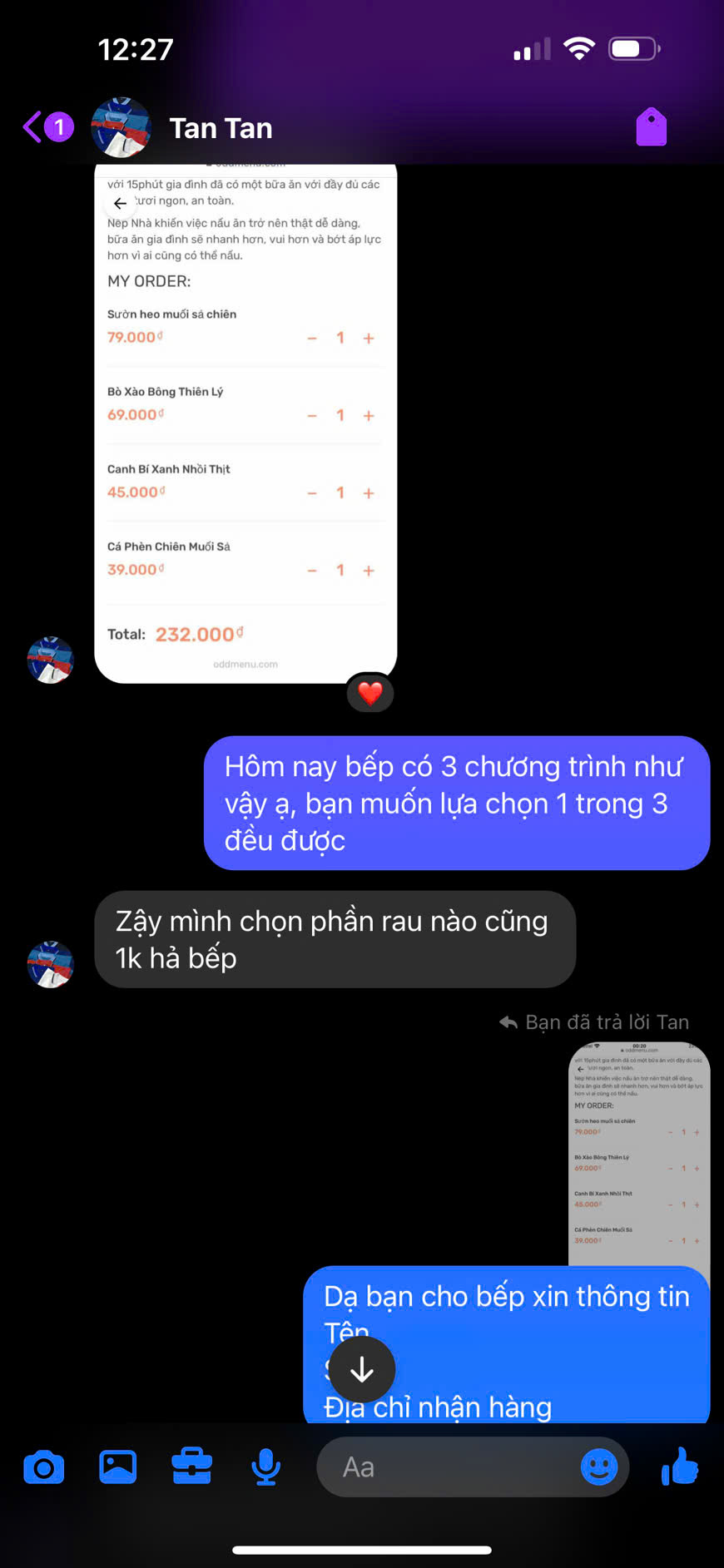Image resolution: width=724 pixels, height=1568 pixels.
Task: Record a voice message with microphone
Action: (265, 1467)
